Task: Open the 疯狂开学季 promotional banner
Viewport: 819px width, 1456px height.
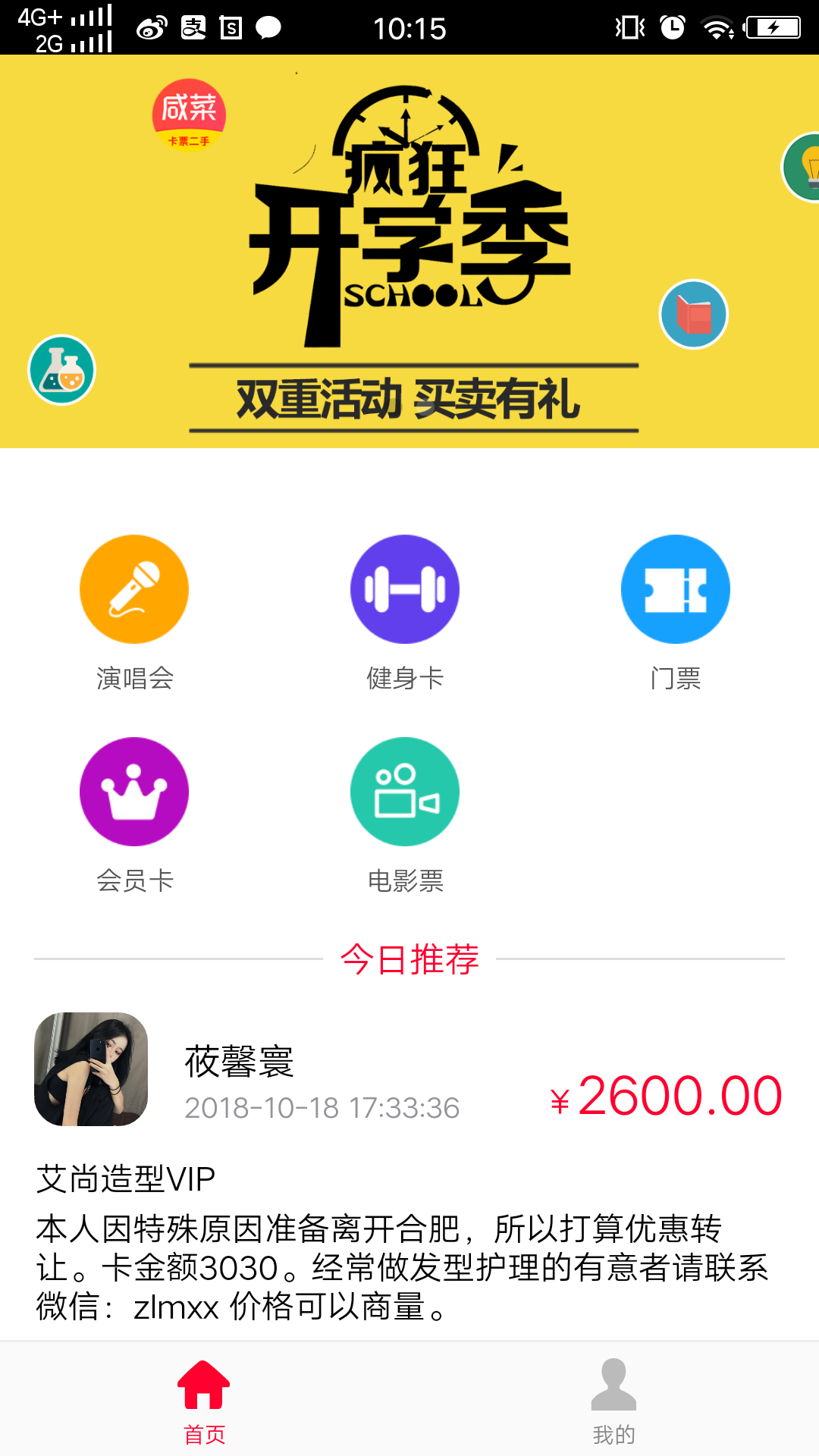Action: [x=409, y=252]
